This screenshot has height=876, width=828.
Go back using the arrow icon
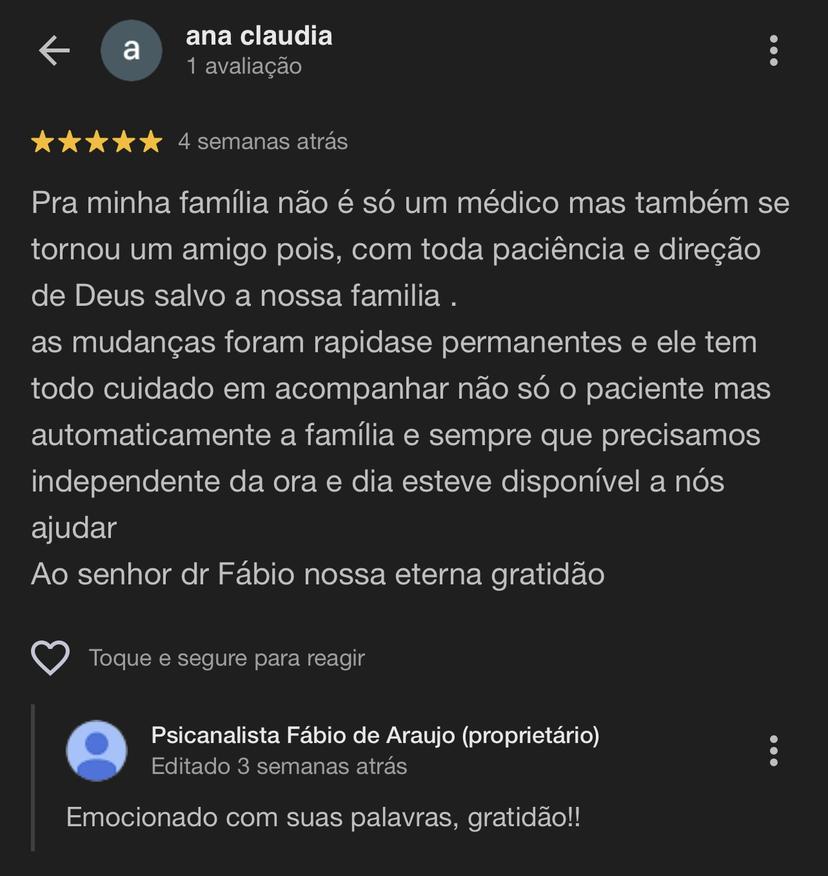point(54,51)
